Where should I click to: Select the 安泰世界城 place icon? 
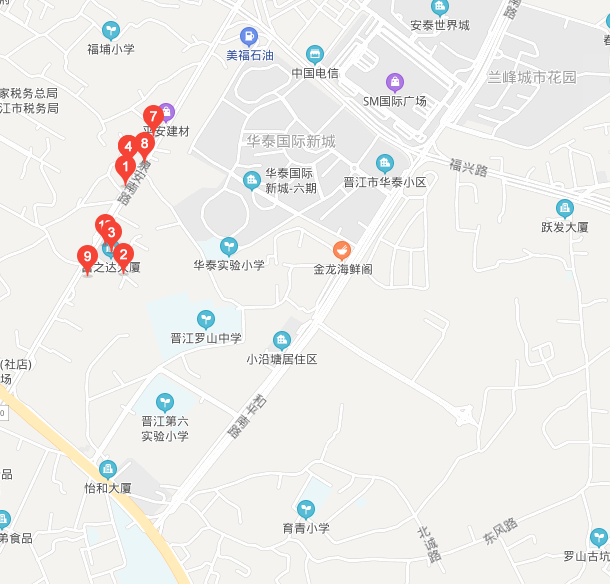(439, 6)
